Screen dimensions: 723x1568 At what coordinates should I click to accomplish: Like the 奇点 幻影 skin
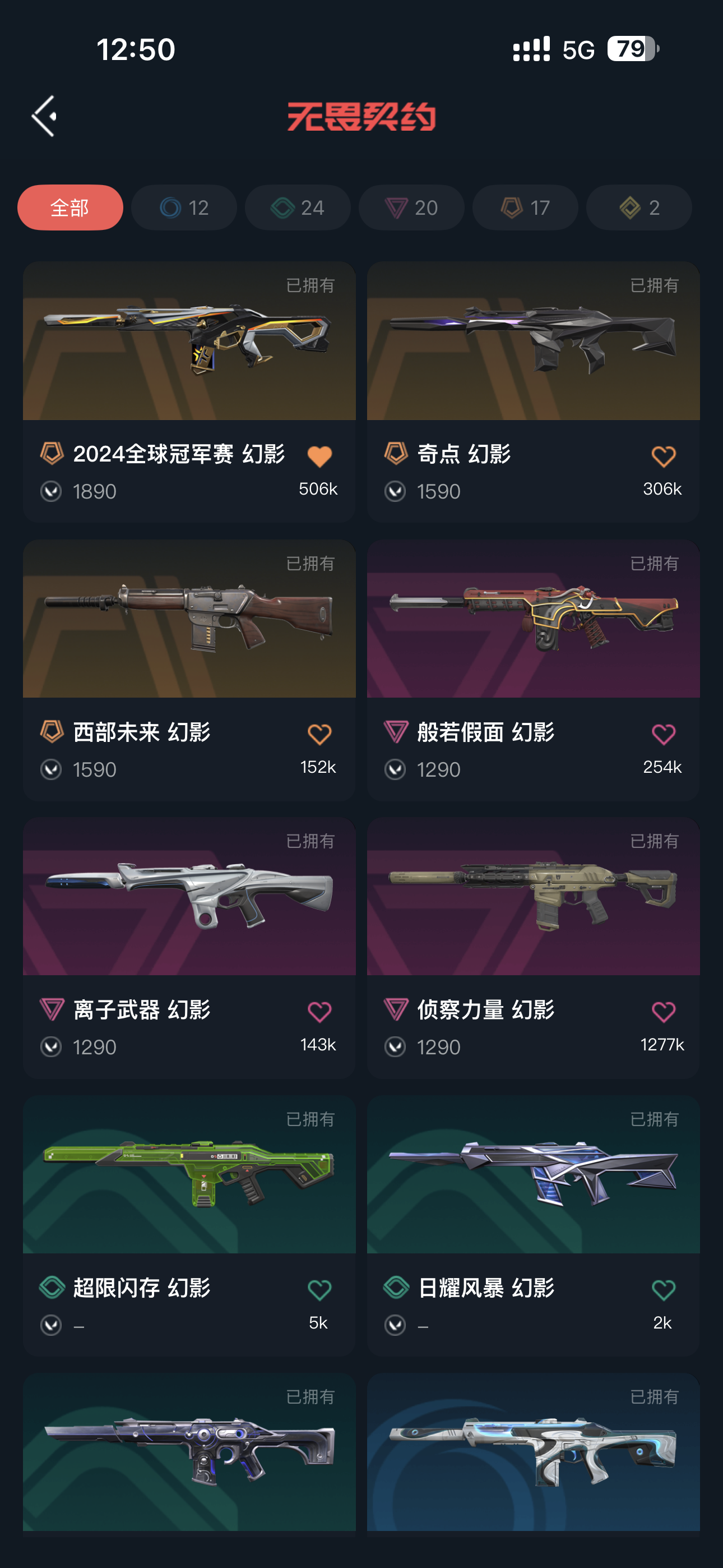tap(664, 456)
